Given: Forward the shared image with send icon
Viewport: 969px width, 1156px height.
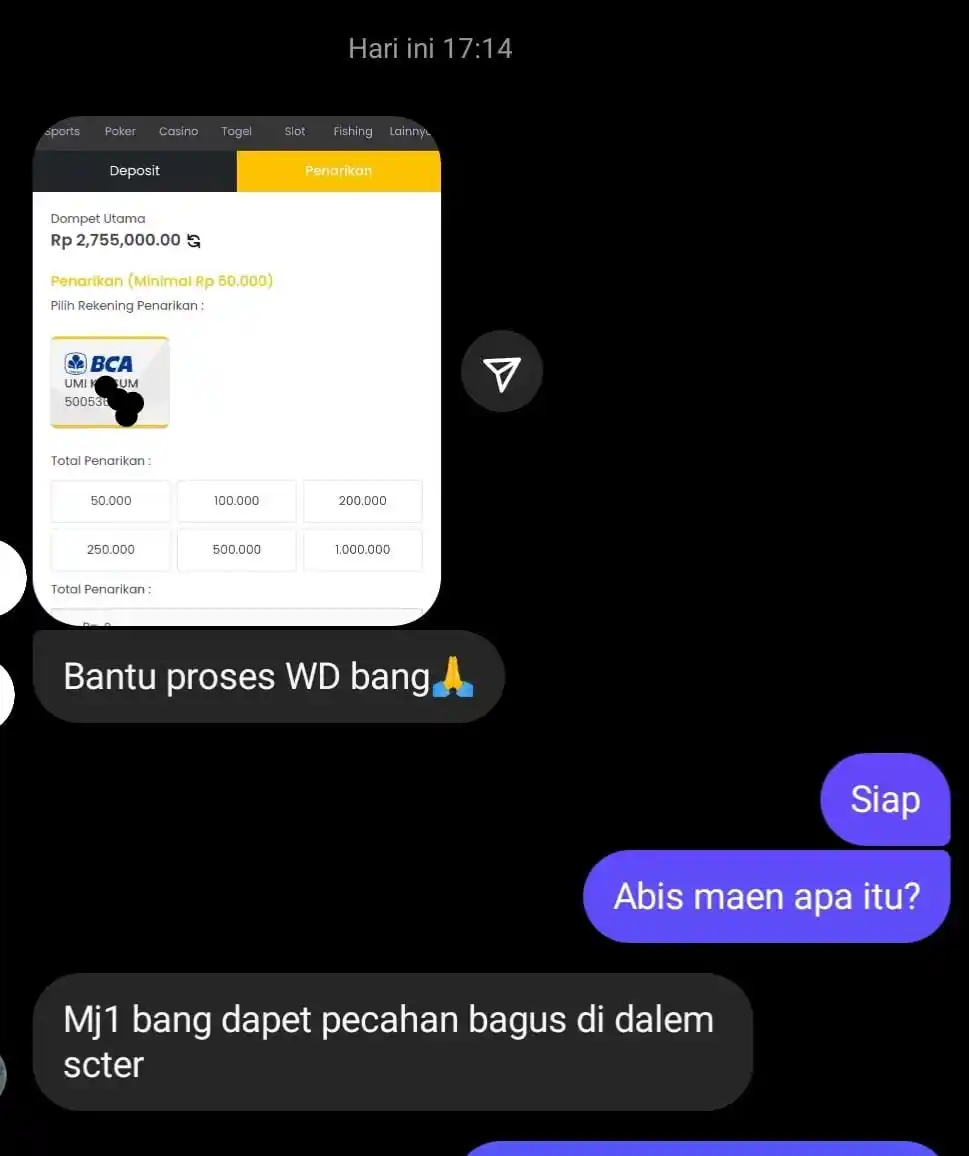Looking at the screenshot, I should tap(501, 372).
